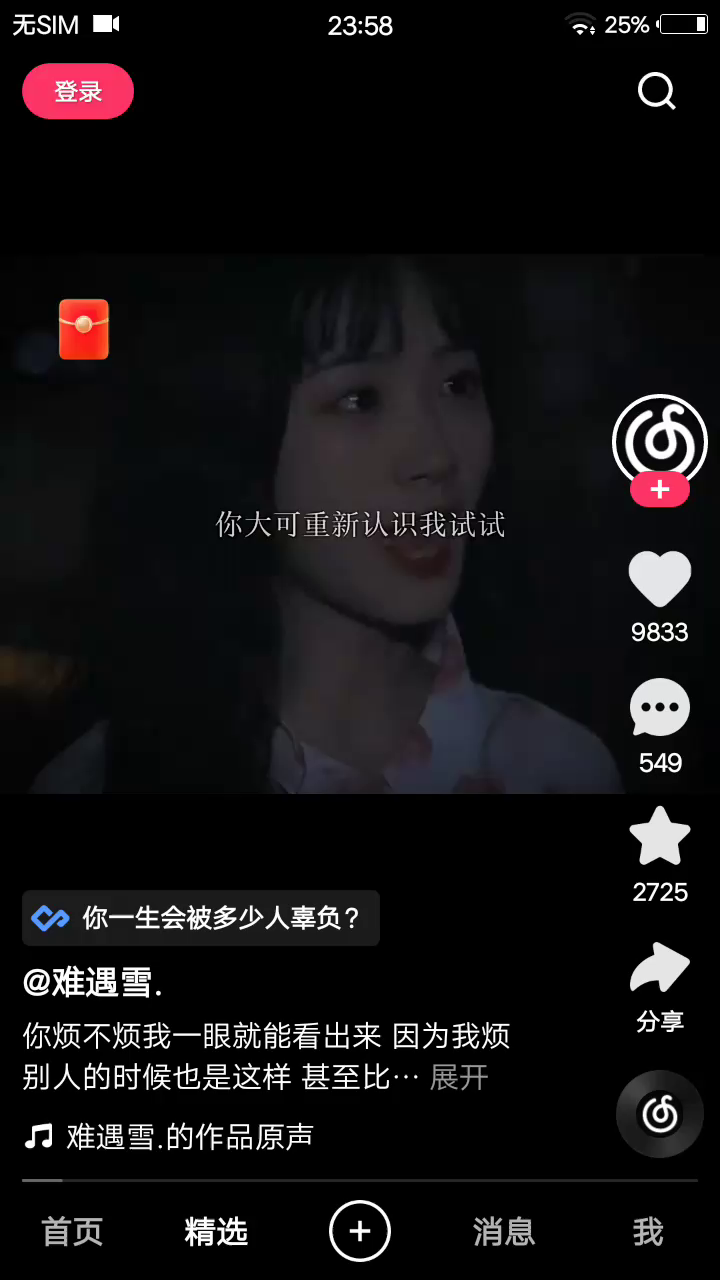Expand the caption with 展开

(459, 1077)
